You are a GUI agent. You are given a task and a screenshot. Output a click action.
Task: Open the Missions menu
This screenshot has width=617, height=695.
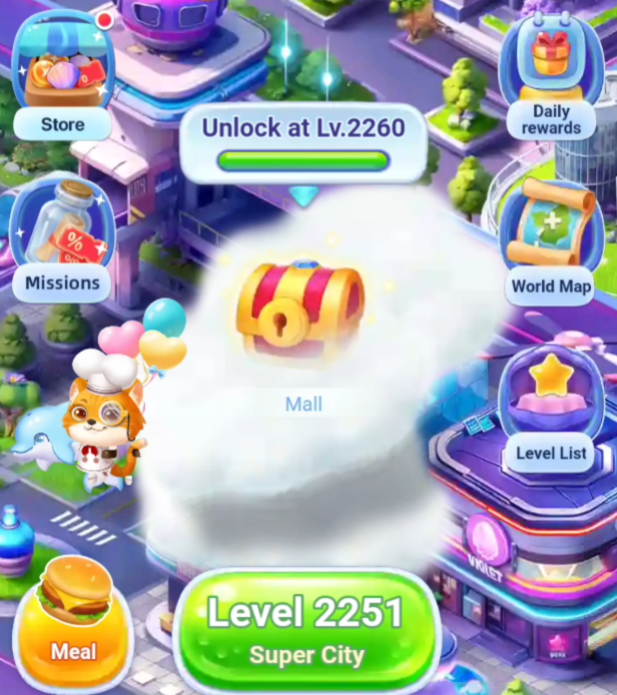click(62, 238)
